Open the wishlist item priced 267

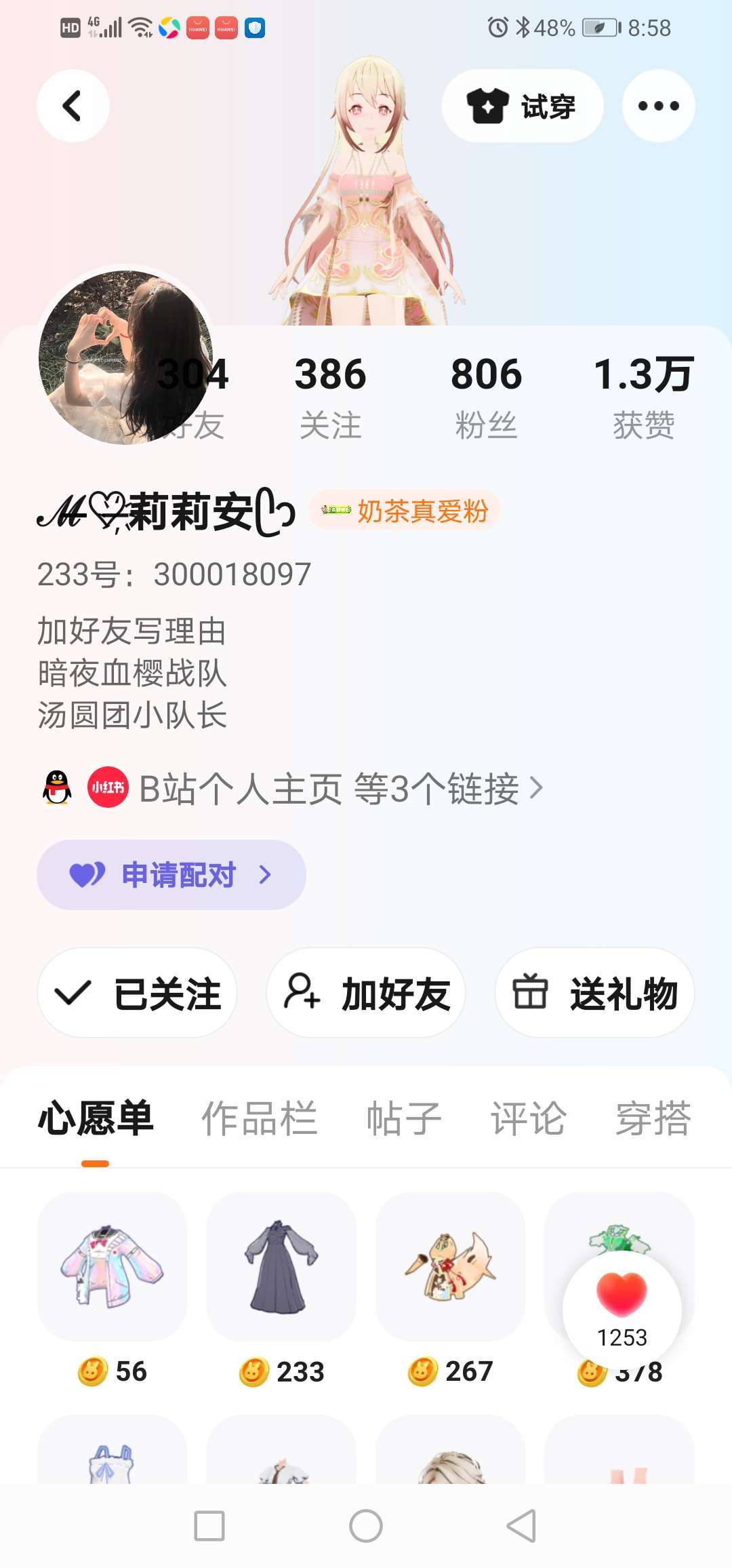coord(450,1266)
